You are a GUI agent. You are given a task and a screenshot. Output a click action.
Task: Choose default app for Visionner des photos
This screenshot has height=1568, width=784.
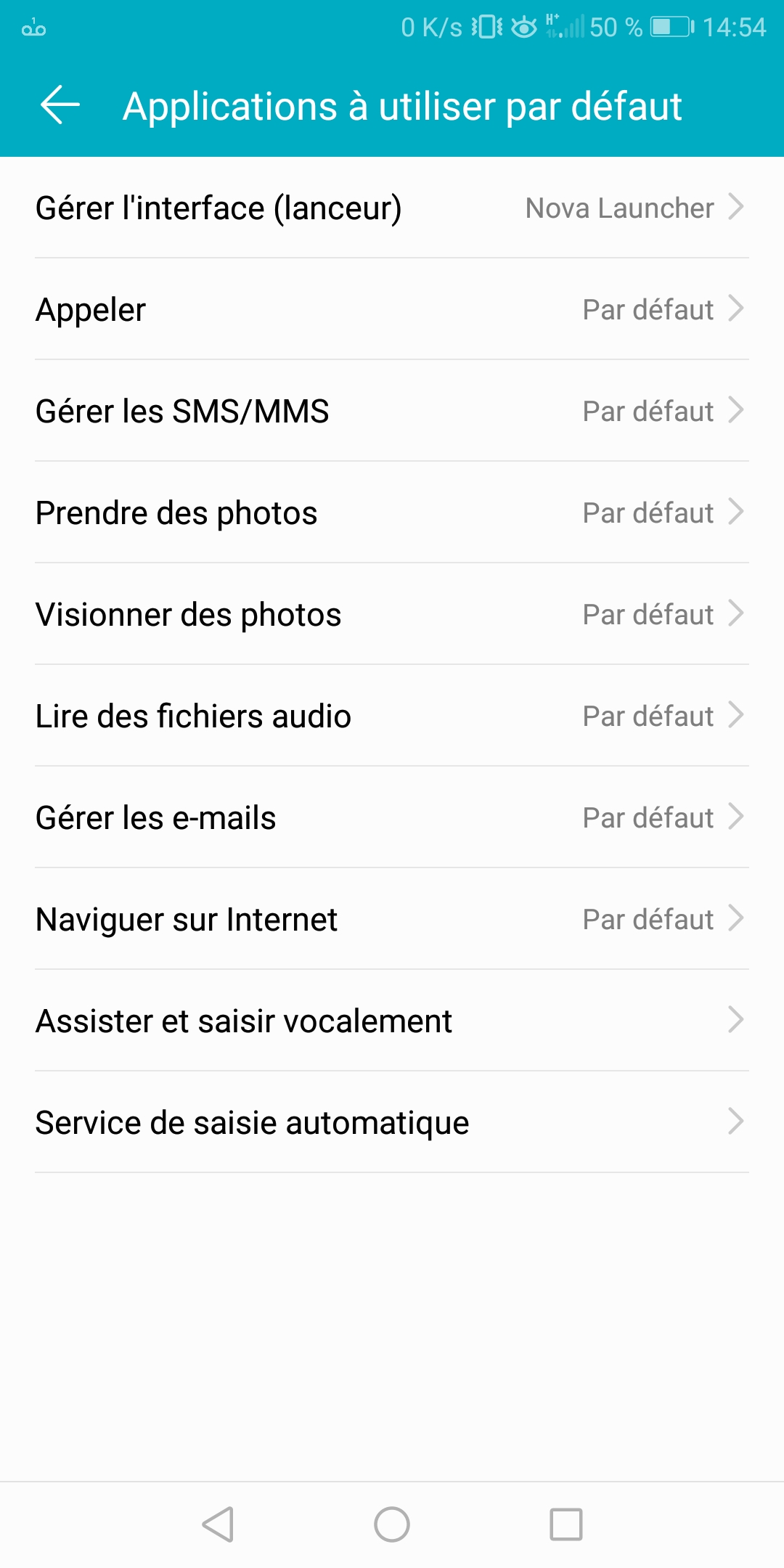pos(392,614)
